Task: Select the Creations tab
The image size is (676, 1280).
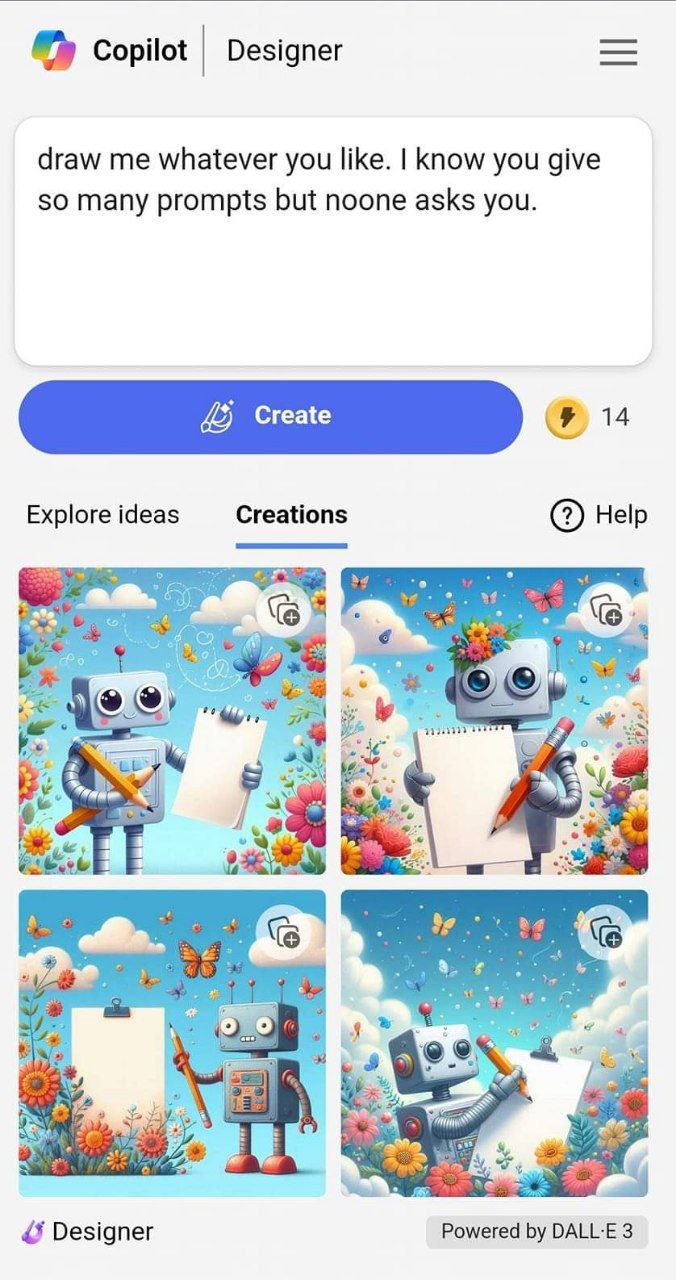Action: (291, 515)
